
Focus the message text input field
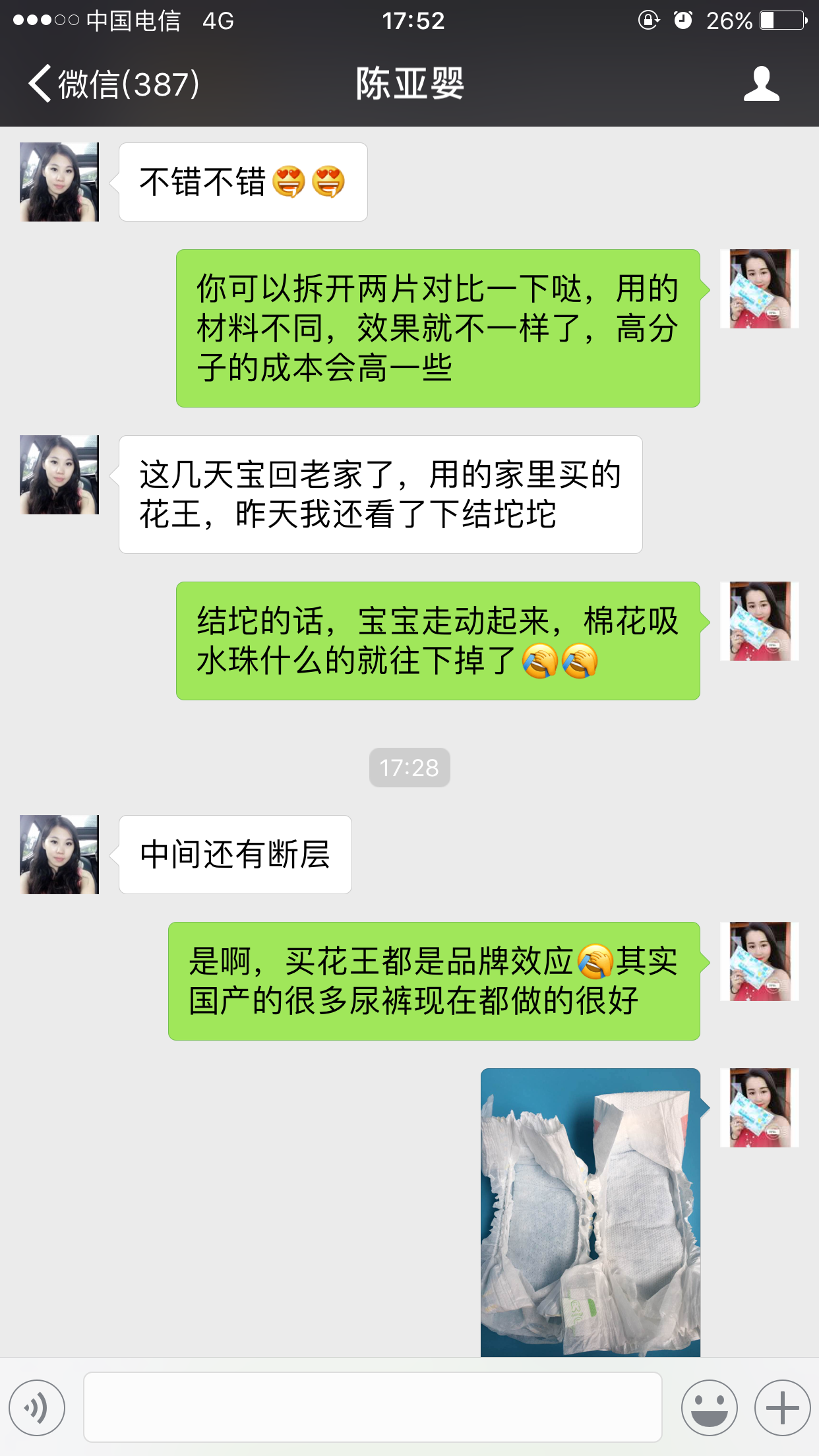373,1408
